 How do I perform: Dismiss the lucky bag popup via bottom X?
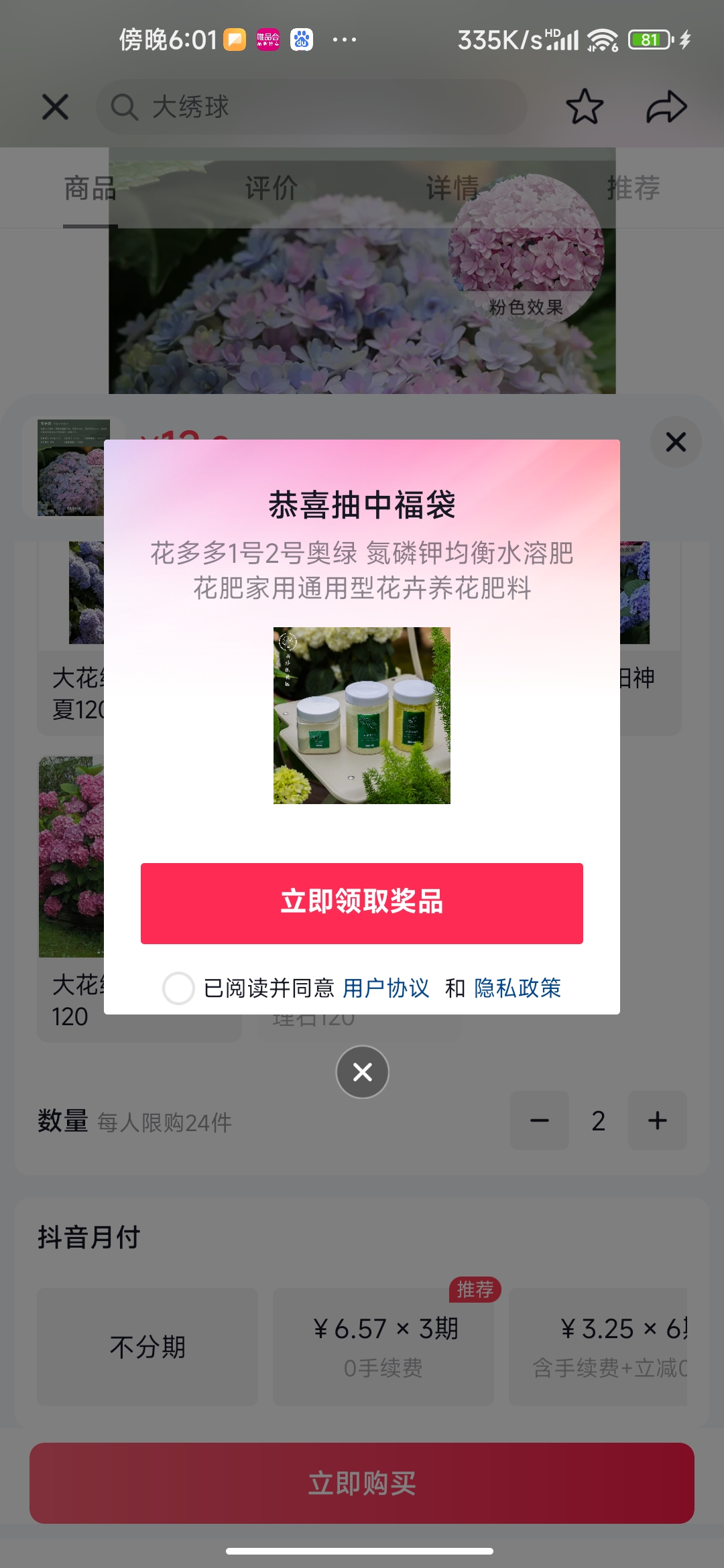pyautogui.click(x=362, y=1072)
